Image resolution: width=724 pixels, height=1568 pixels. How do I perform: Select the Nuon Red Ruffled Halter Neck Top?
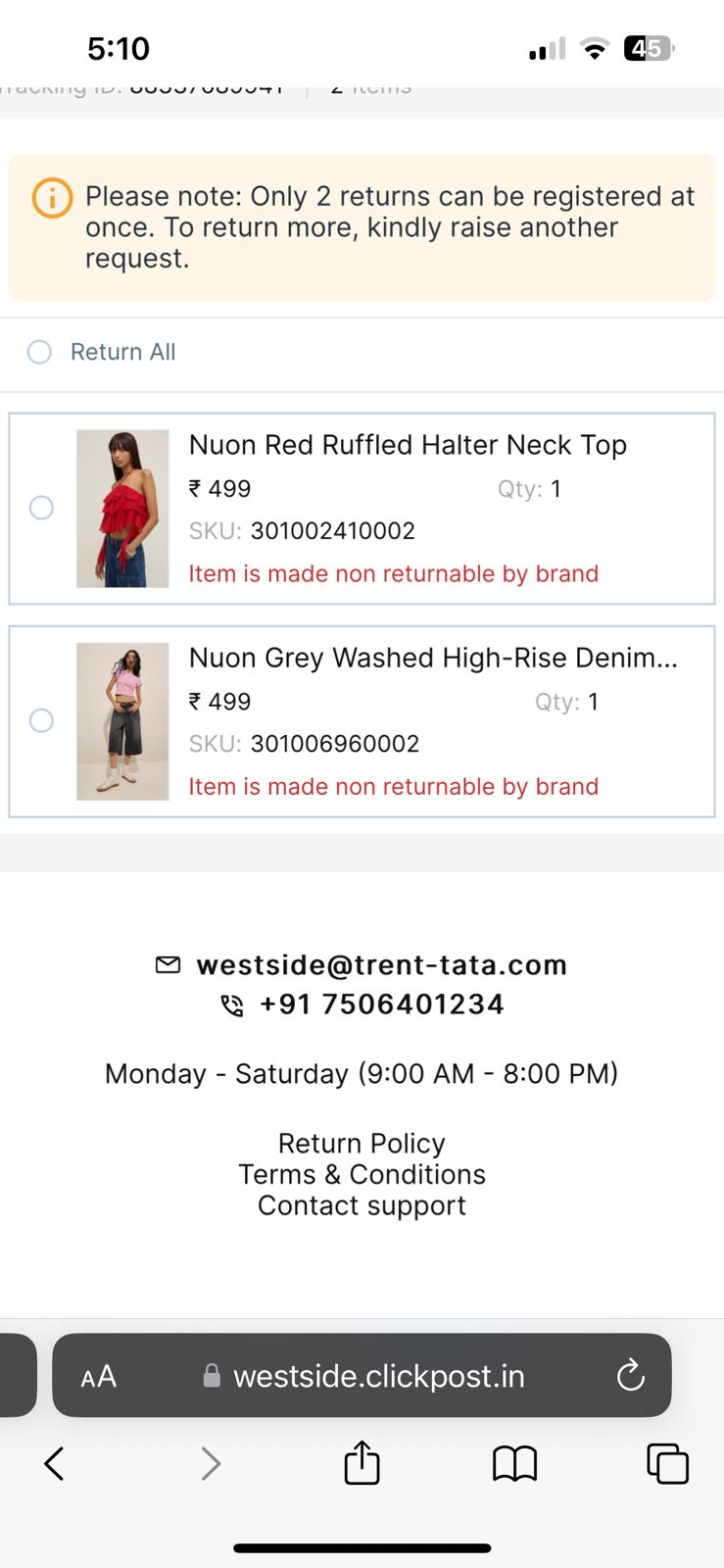pyautogui.click(x=41, y=508)
